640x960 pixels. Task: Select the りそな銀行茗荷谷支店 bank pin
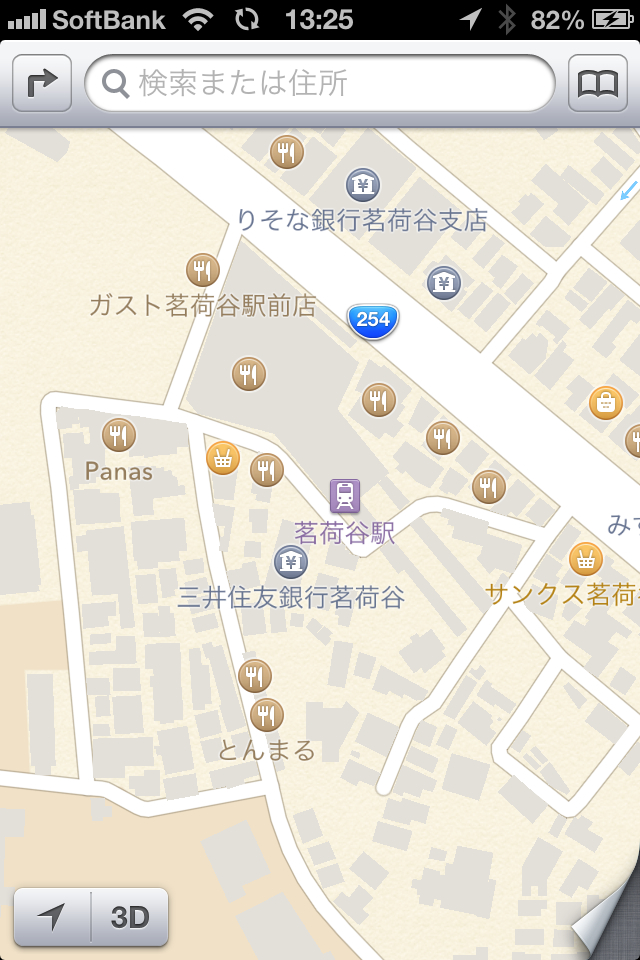point(362,185)
